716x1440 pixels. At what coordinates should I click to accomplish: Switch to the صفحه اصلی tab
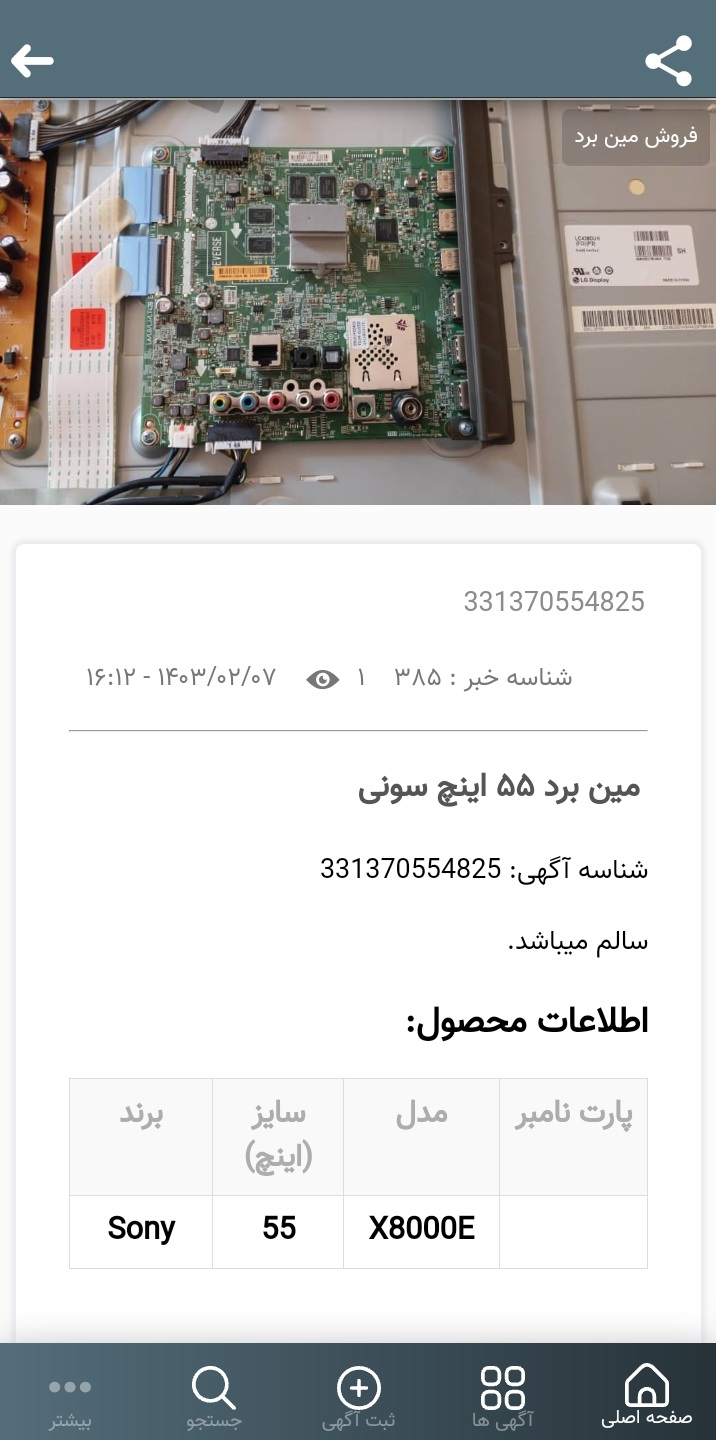click(x=646, y=1394)
